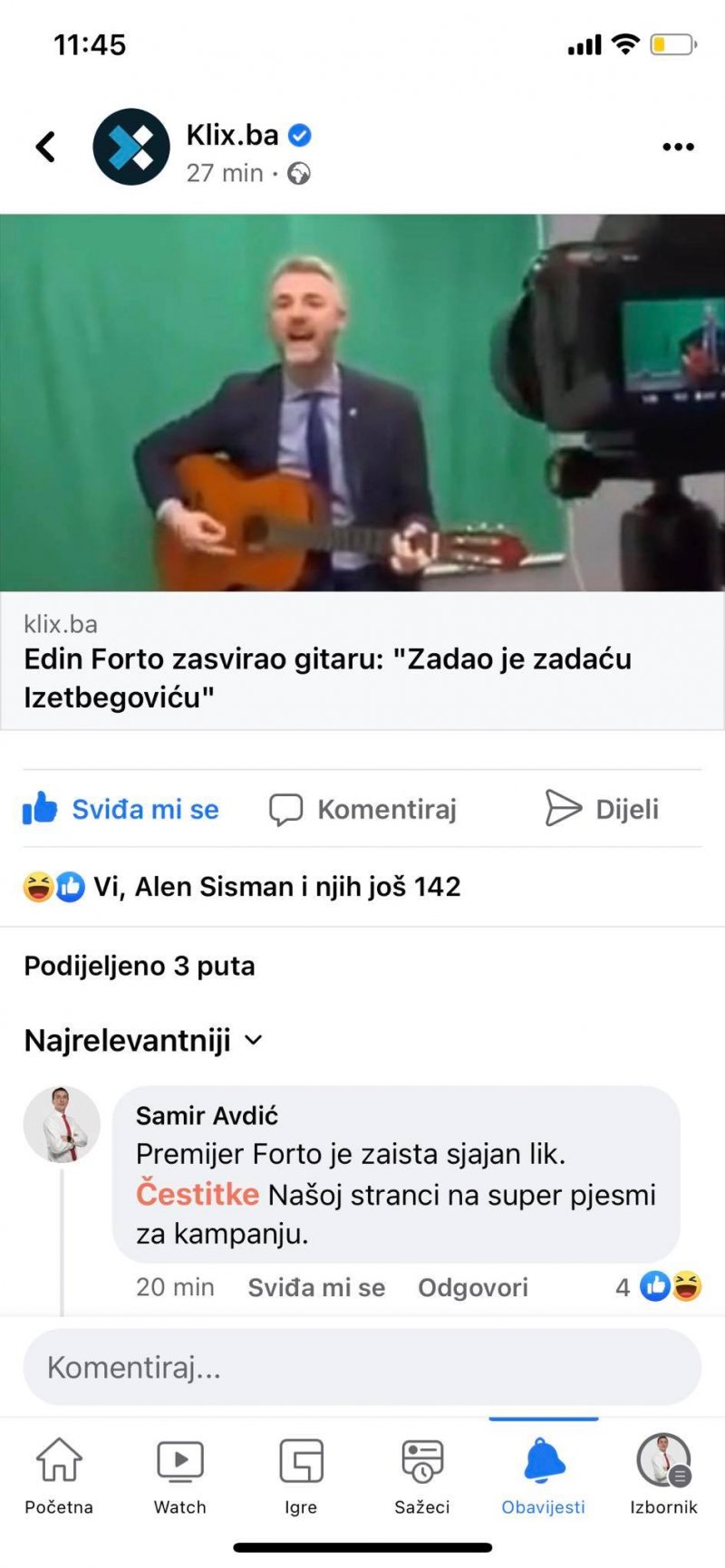Reply to Samir Avdić's comment via Odgovori

[x=472, y=1287]
